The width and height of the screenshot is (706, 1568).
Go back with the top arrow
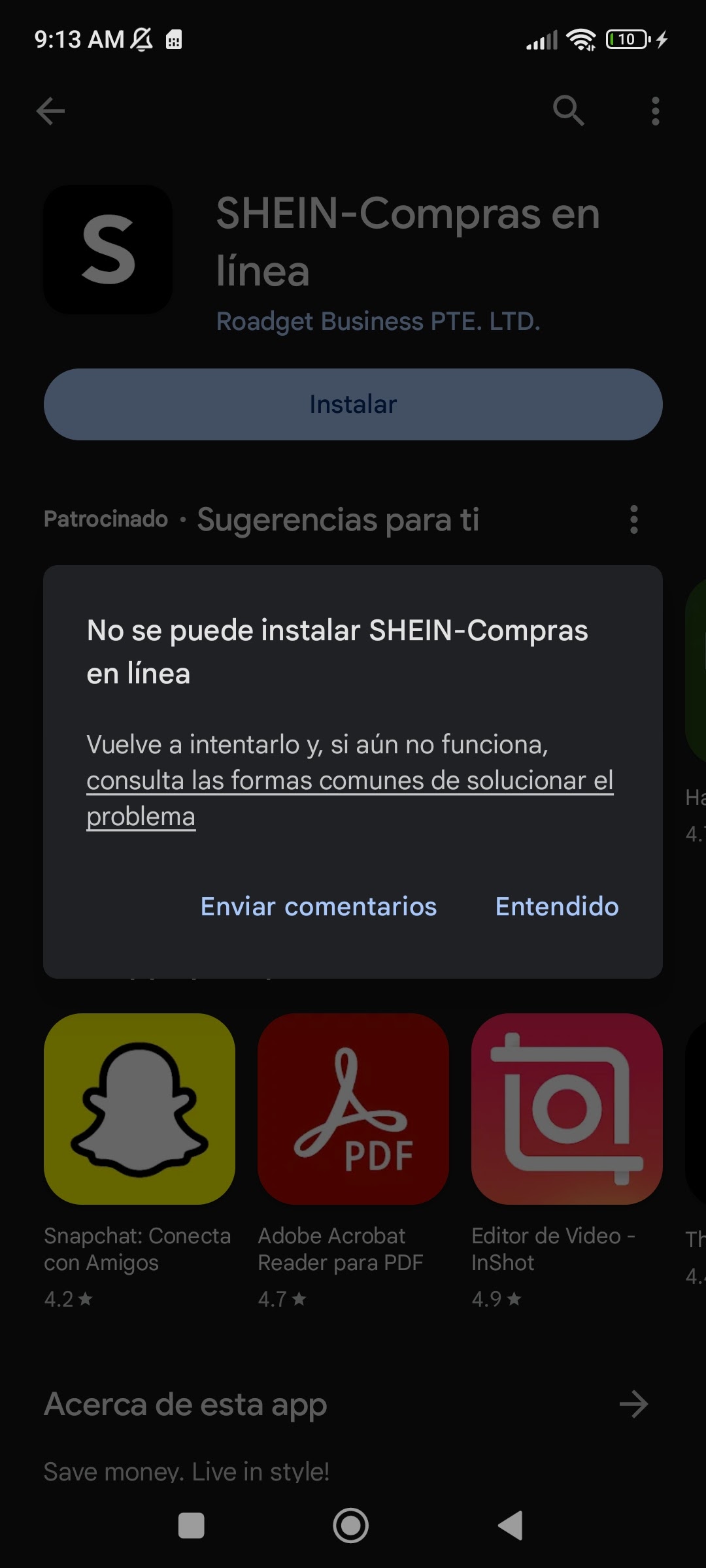pos(50,110)
